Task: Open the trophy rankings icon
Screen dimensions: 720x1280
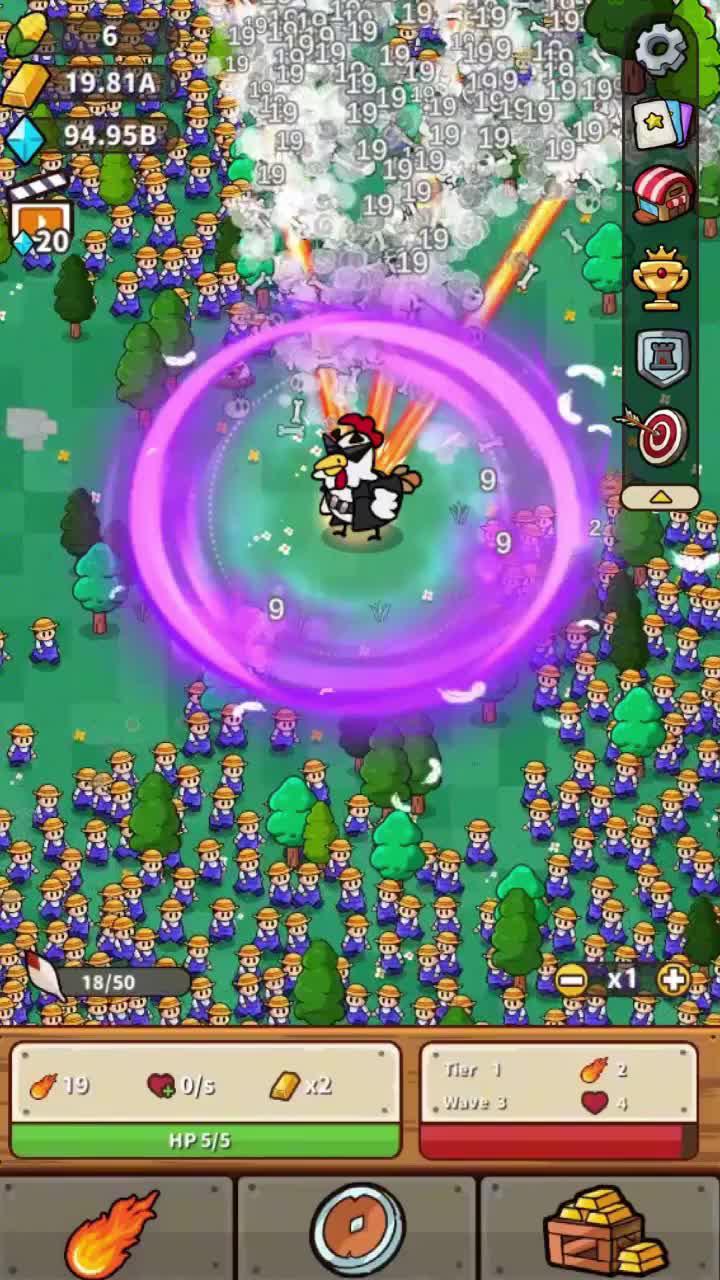Action: (661, 280)
